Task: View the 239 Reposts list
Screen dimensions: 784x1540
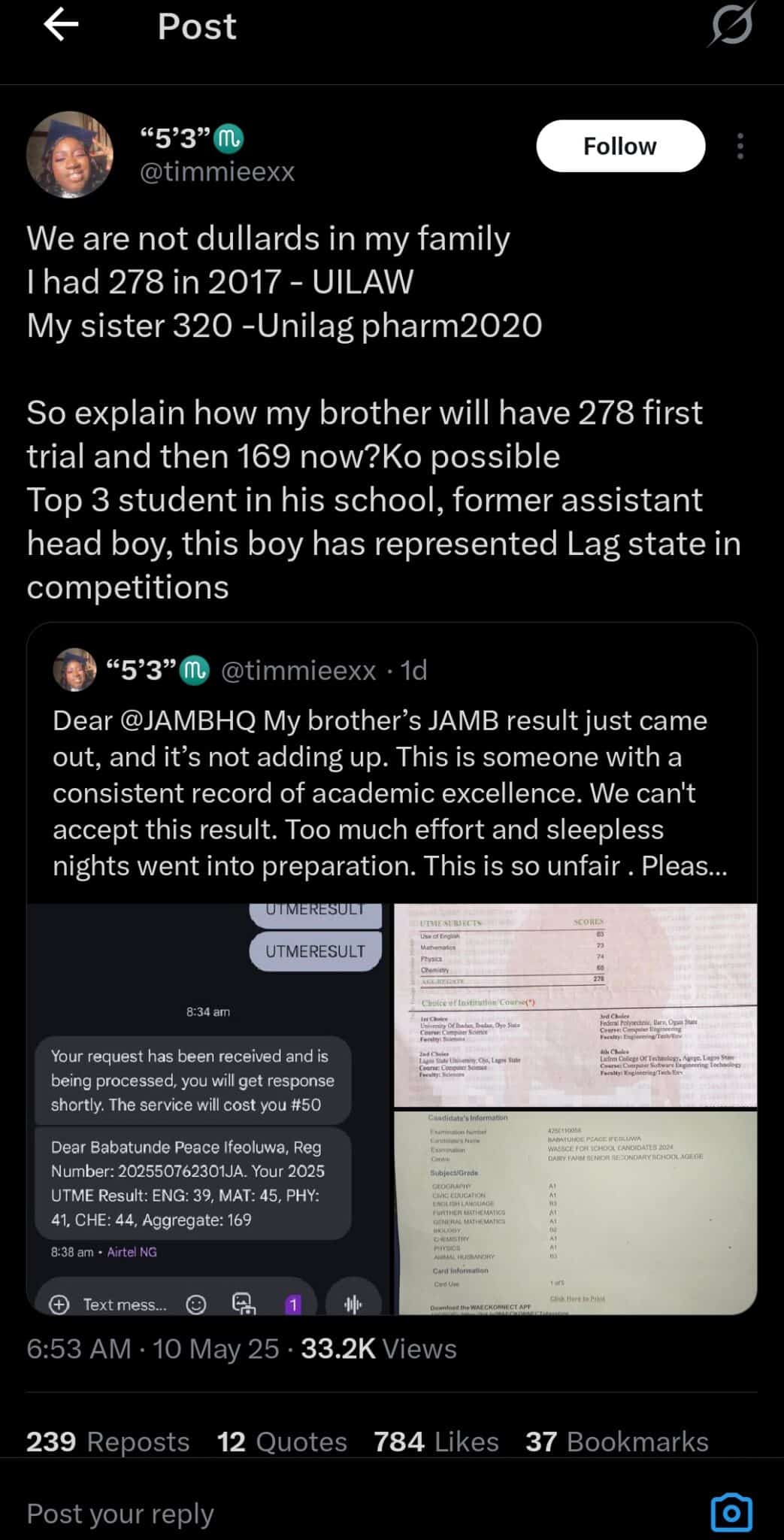Action: point(107,1441)
